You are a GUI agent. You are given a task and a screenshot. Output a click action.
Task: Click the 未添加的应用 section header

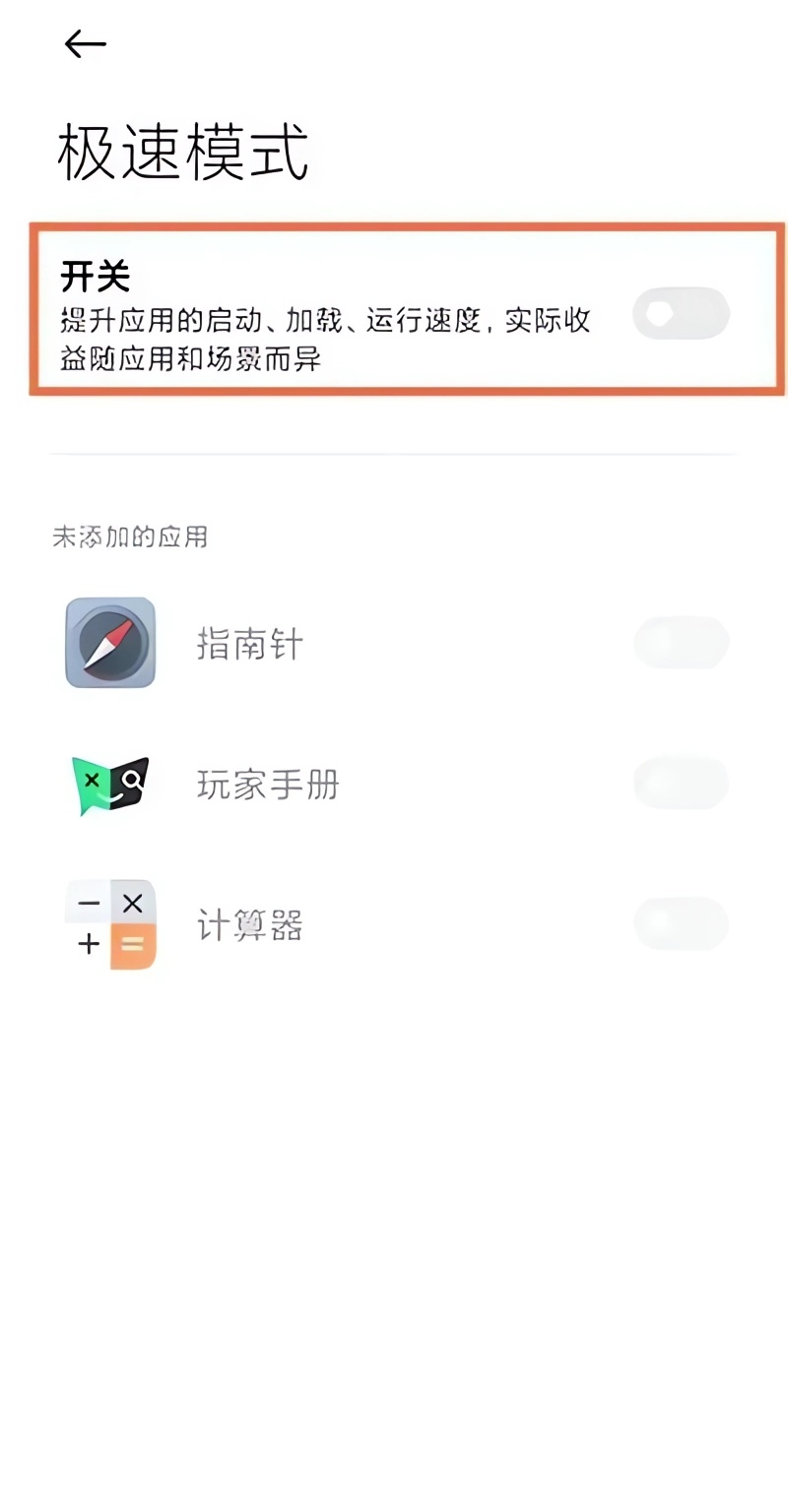click(128, 536)
